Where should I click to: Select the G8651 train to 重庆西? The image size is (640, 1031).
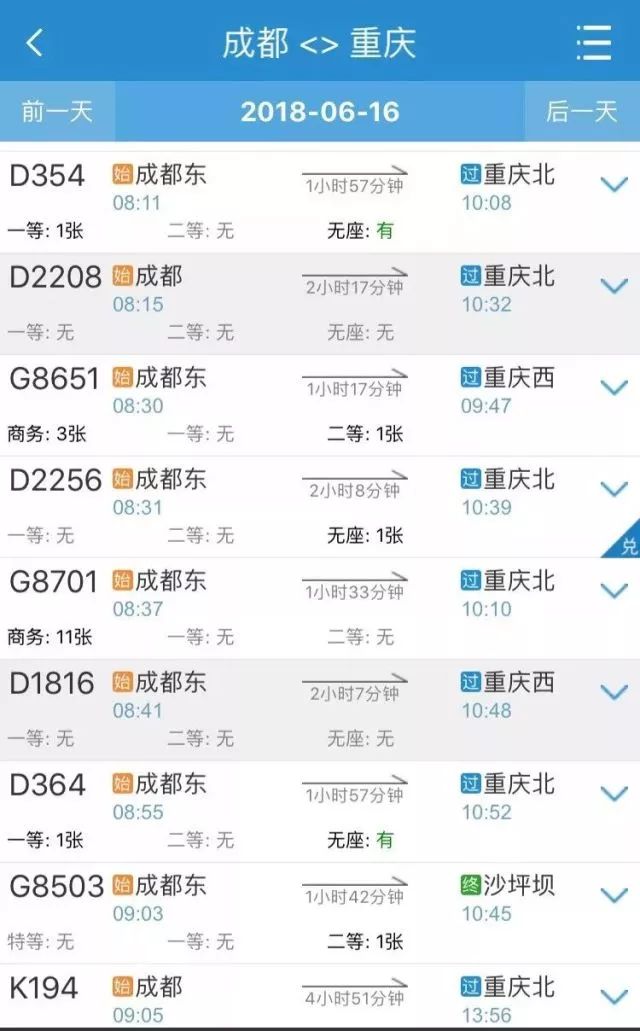320,406
